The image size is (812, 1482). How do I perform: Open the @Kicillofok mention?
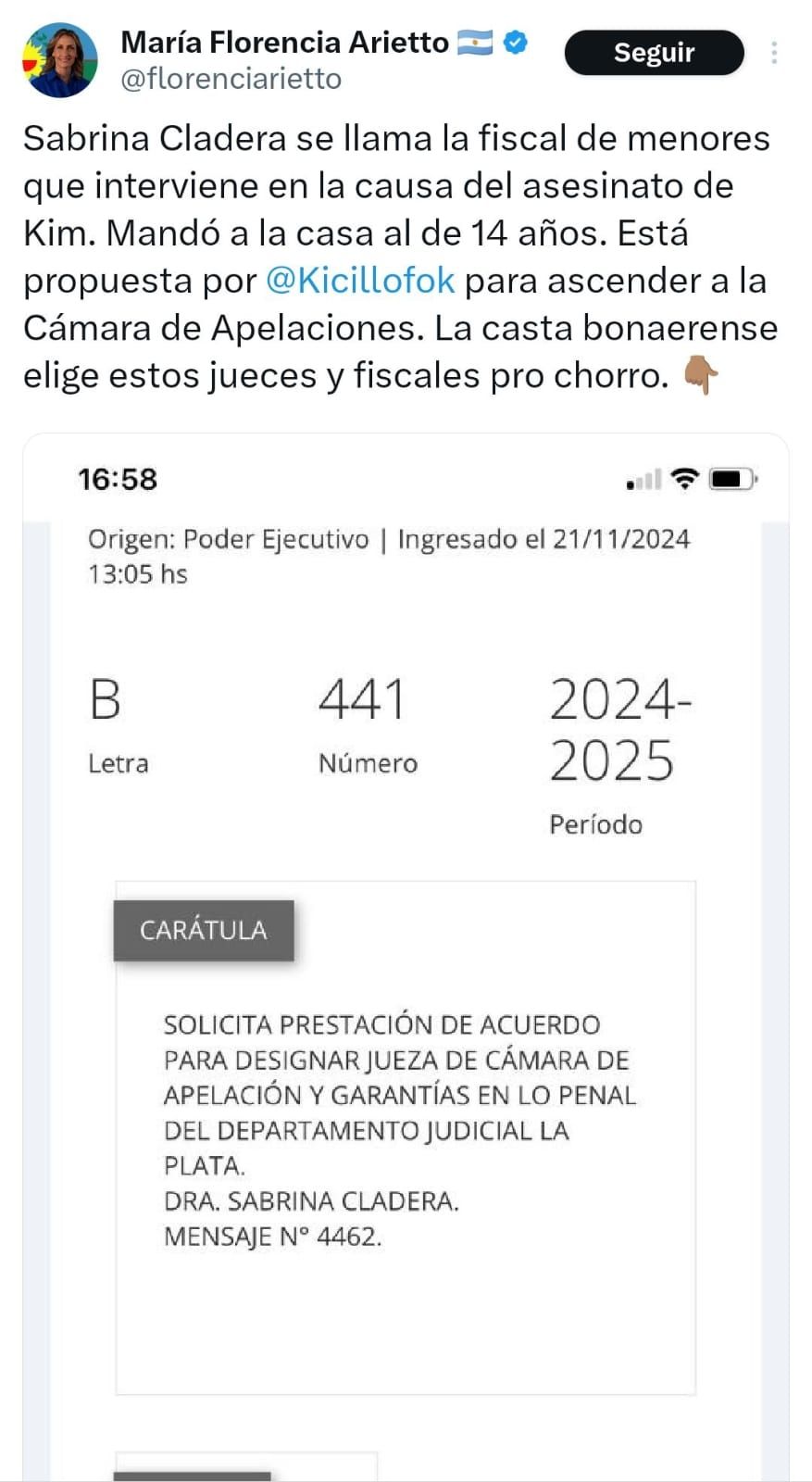[x=360, y=280]
